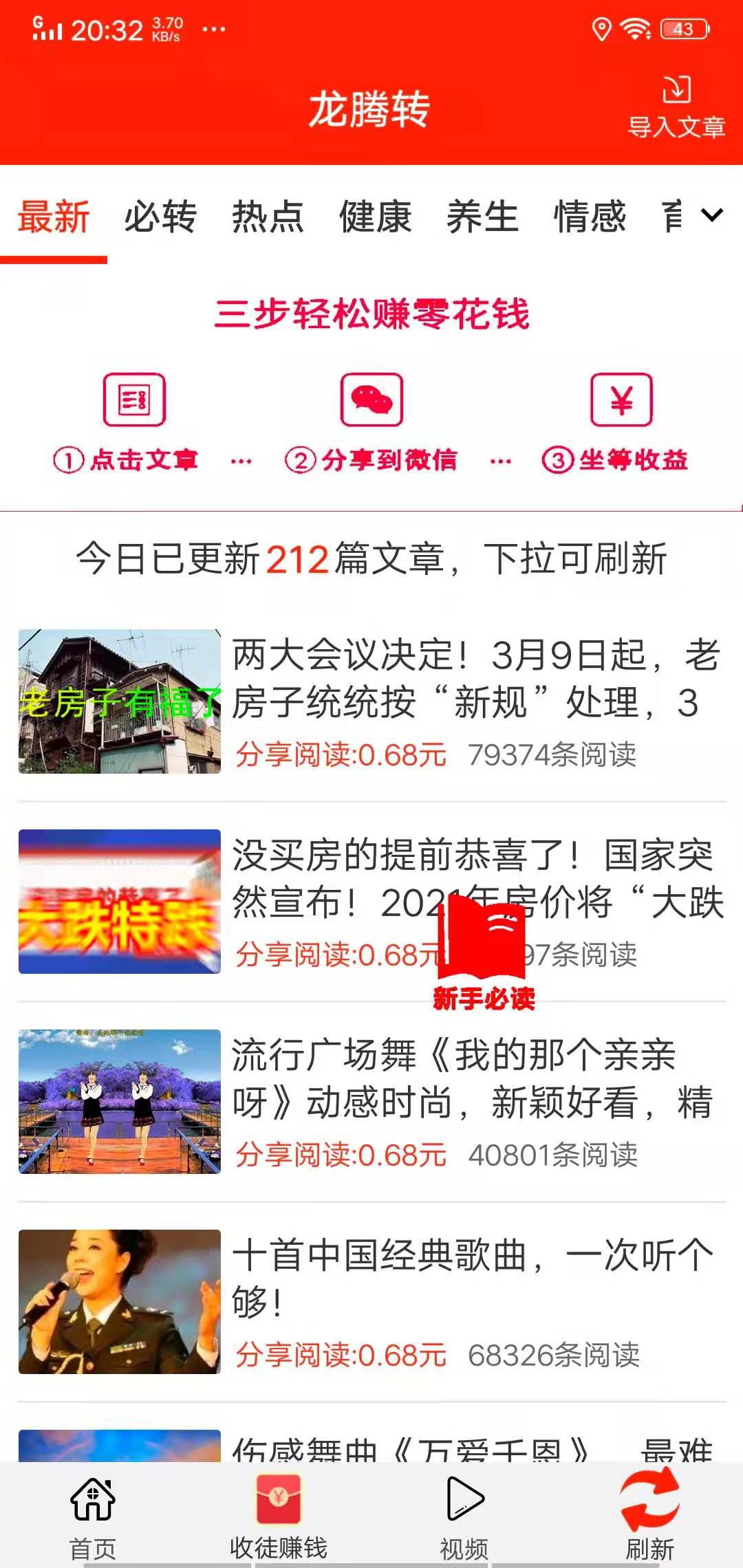
Task: Open the article about 老房子 new rules
Action: tap(475, 695)
